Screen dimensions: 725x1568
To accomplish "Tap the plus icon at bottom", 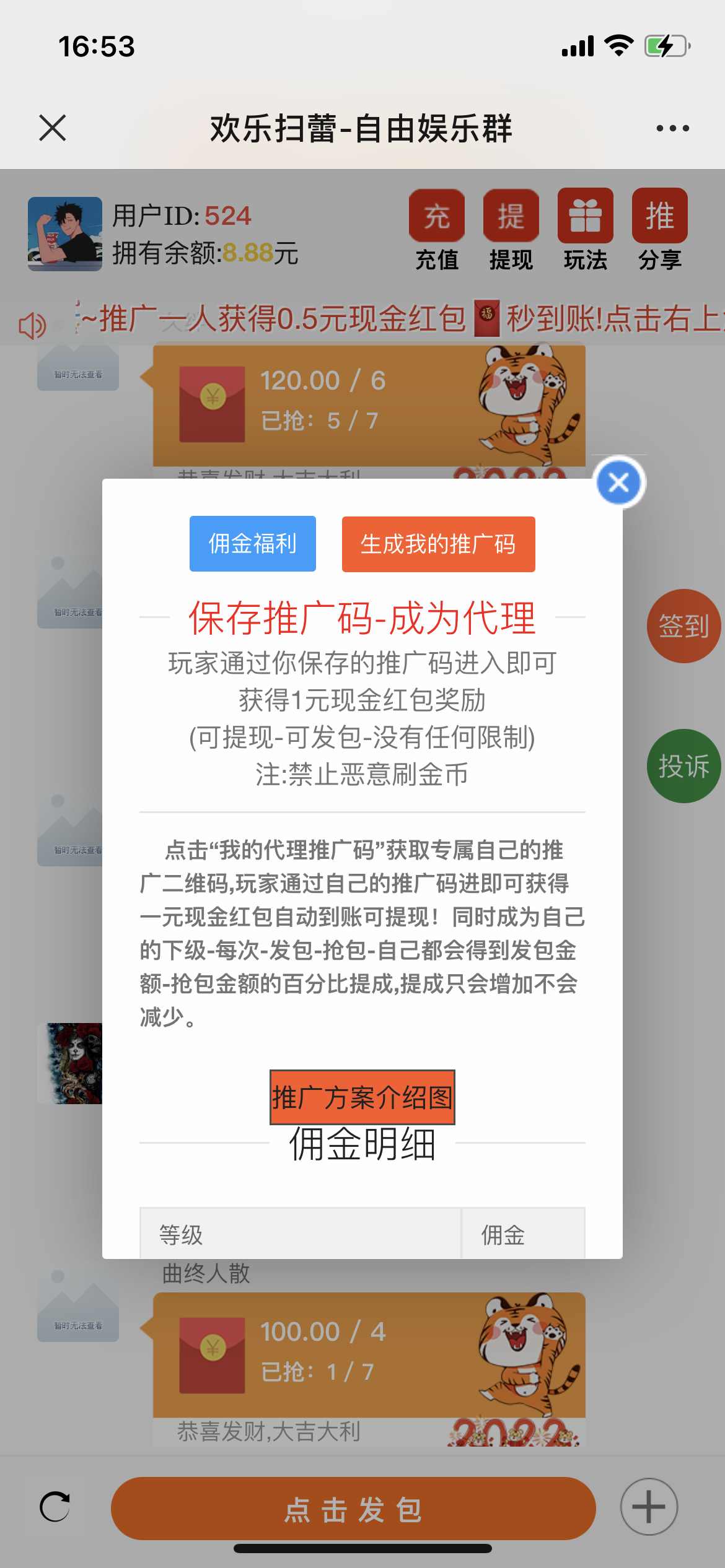I will pyautogui.click(x=649, y=1507).
